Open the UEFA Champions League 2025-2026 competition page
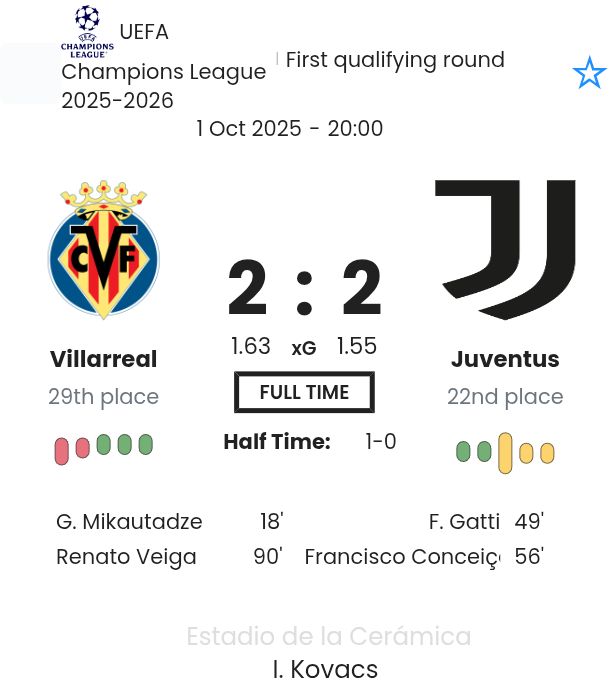The image size is (609, 693). point(163,73)
